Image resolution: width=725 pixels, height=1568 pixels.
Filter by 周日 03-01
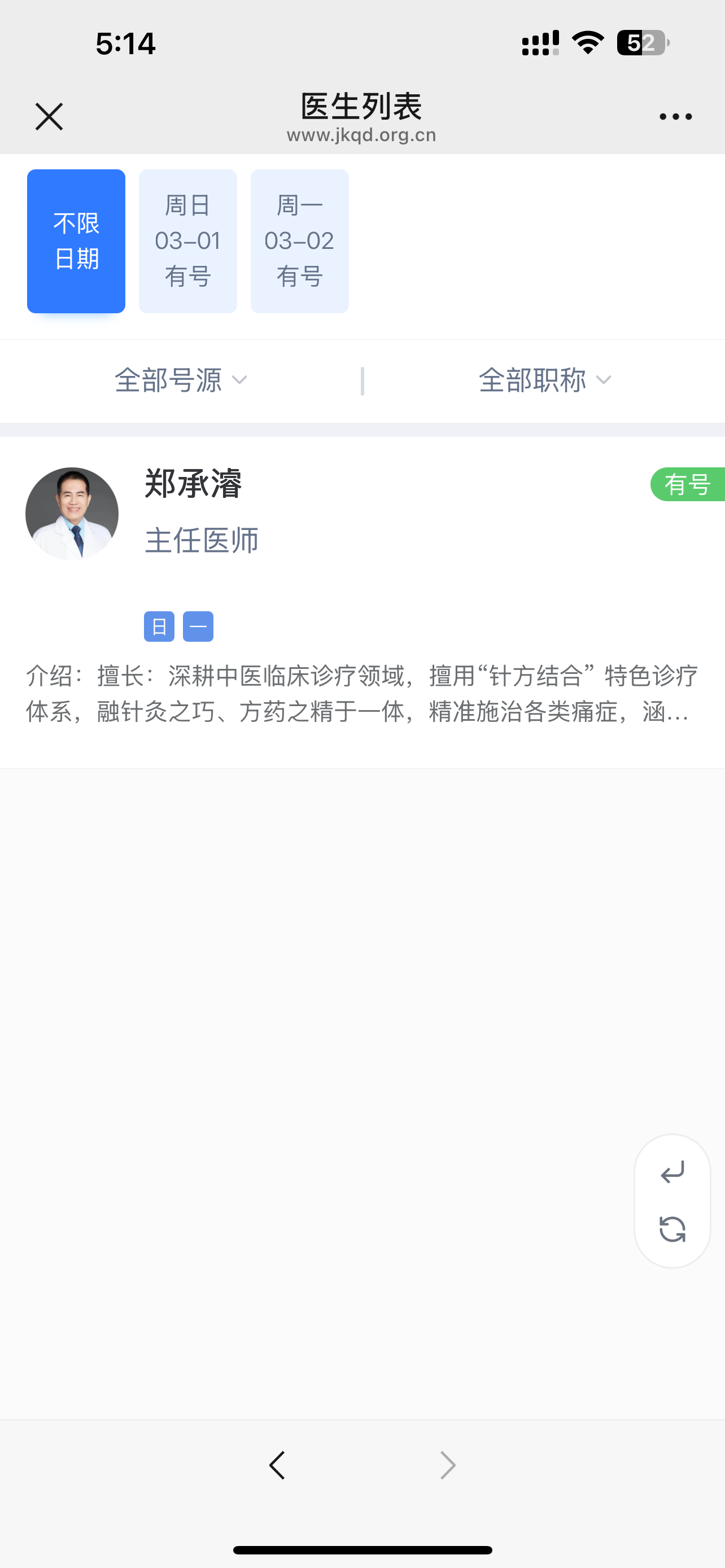[187, 241]
